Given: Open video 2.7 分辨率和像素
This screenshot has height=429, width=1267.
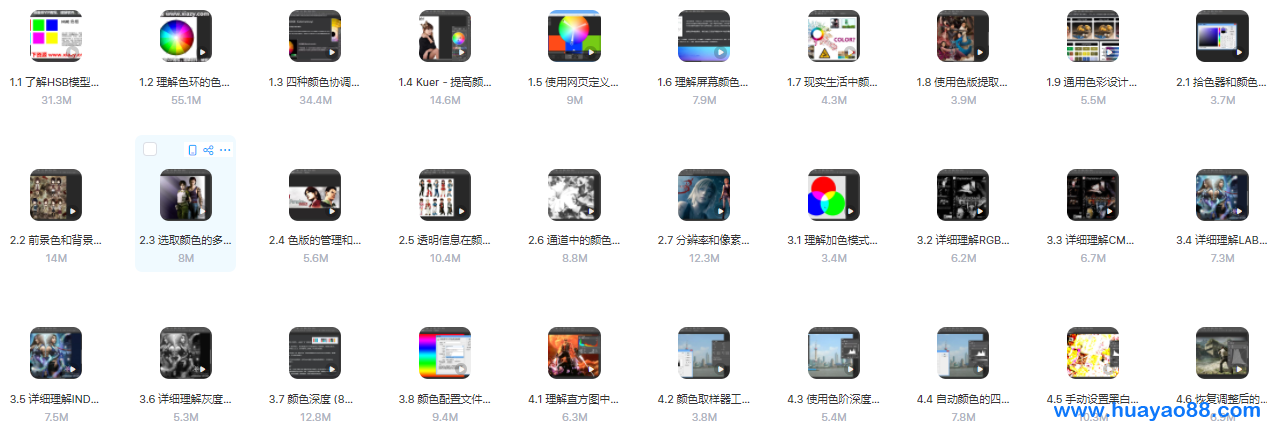Looking at the screenshot, I should point(703,195).
